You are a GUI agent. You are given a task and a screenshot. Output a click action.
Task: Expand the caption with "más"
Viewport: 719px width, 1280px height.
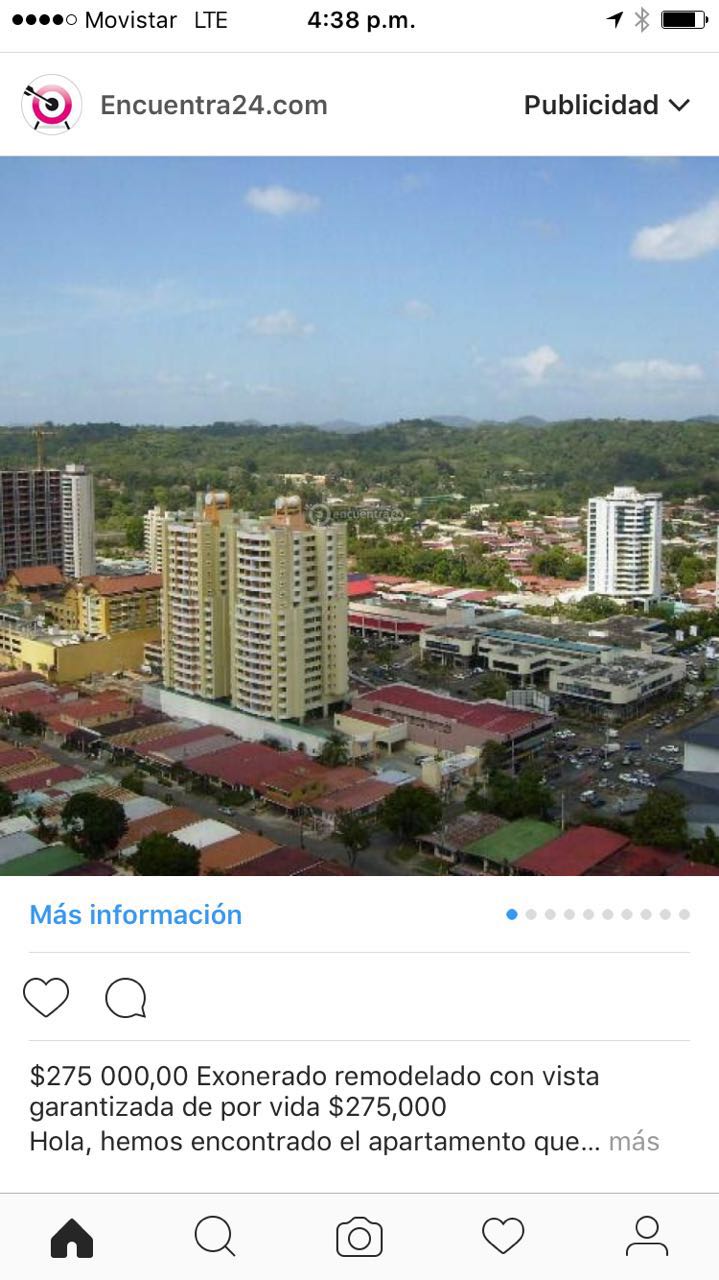pos(634,1141)
